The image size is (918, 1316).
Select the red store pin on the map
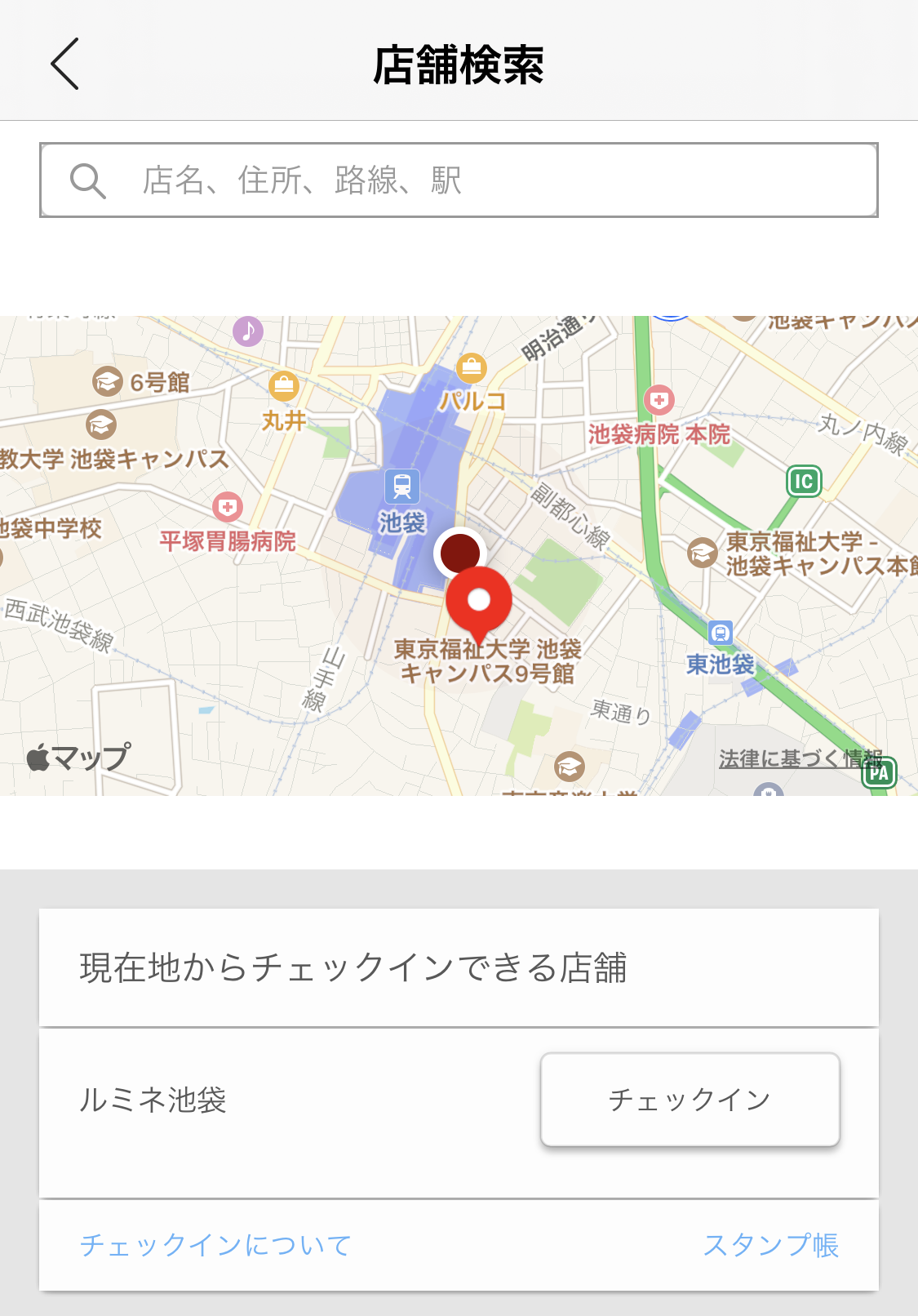479,602
